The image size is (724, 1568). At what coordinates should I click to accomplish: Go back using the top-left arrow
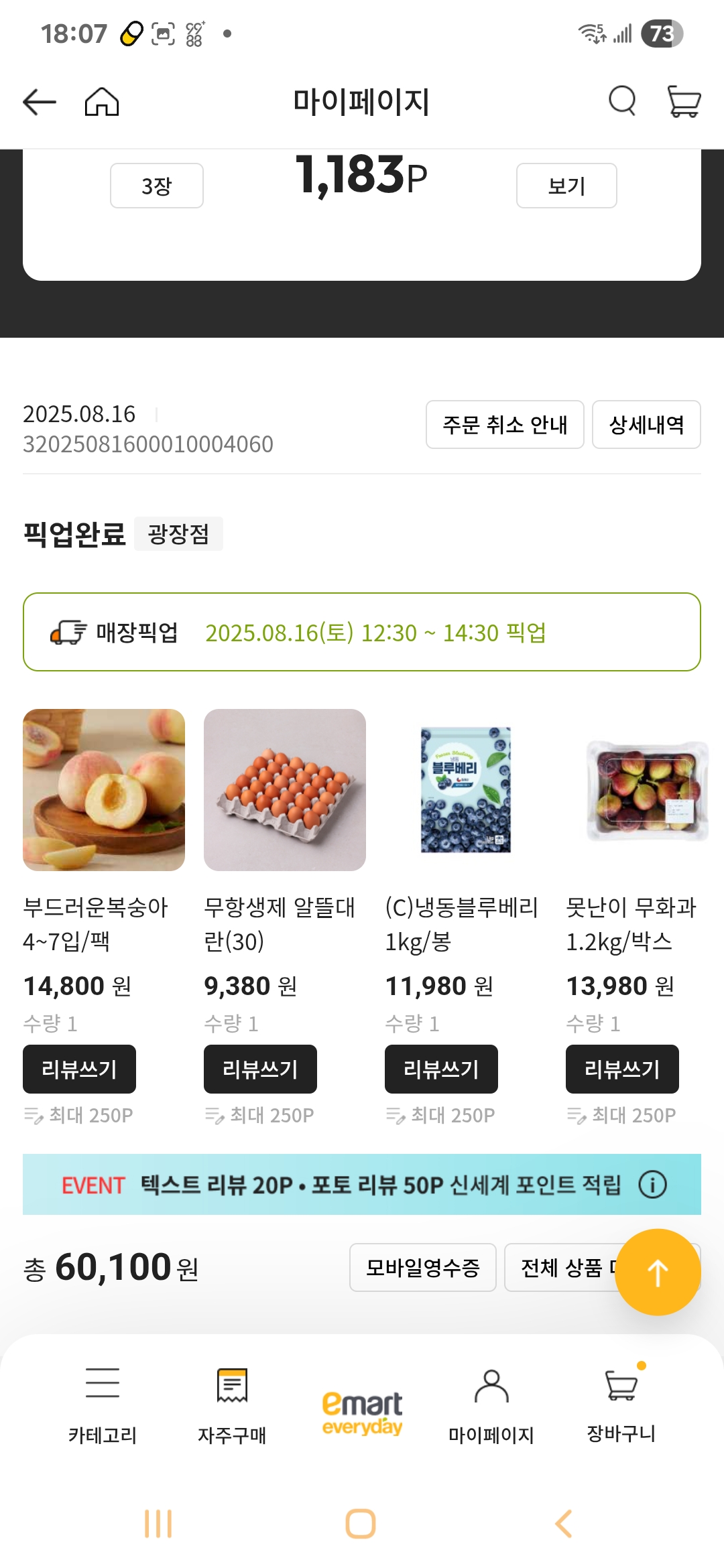(x=38, y=101)
